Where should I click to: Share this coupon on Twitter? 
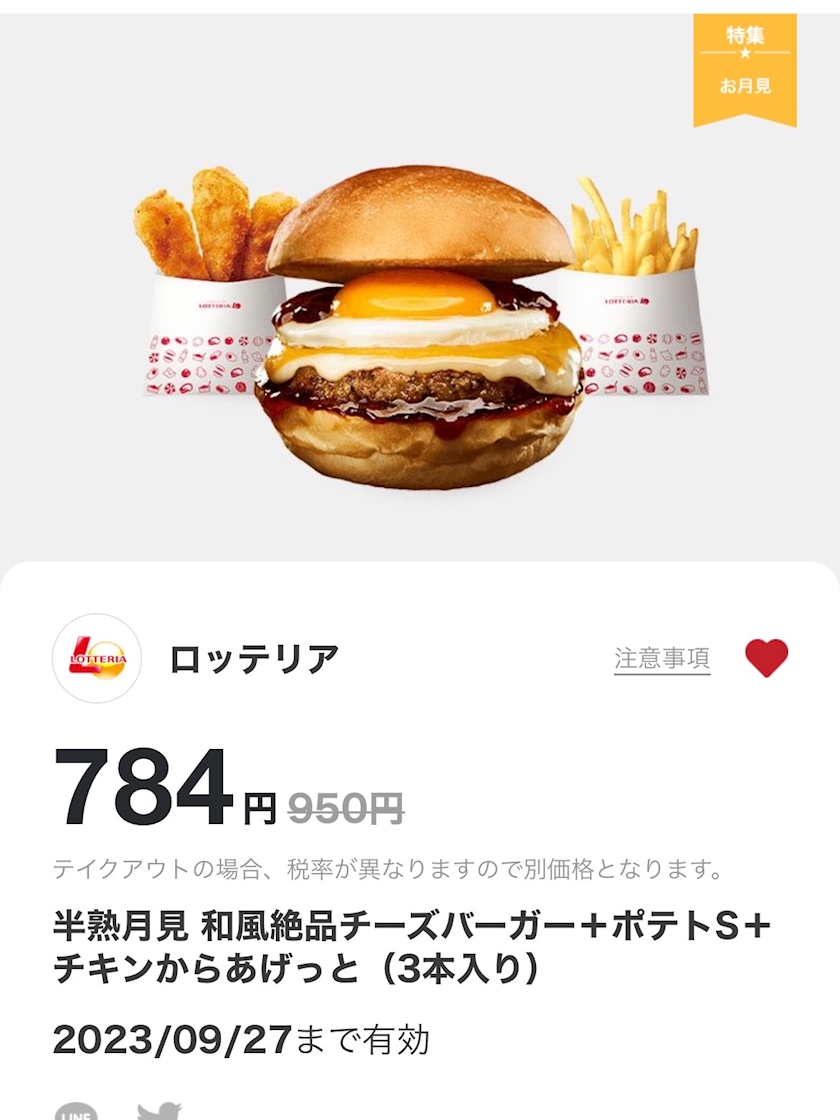(x=159, y=1112)
